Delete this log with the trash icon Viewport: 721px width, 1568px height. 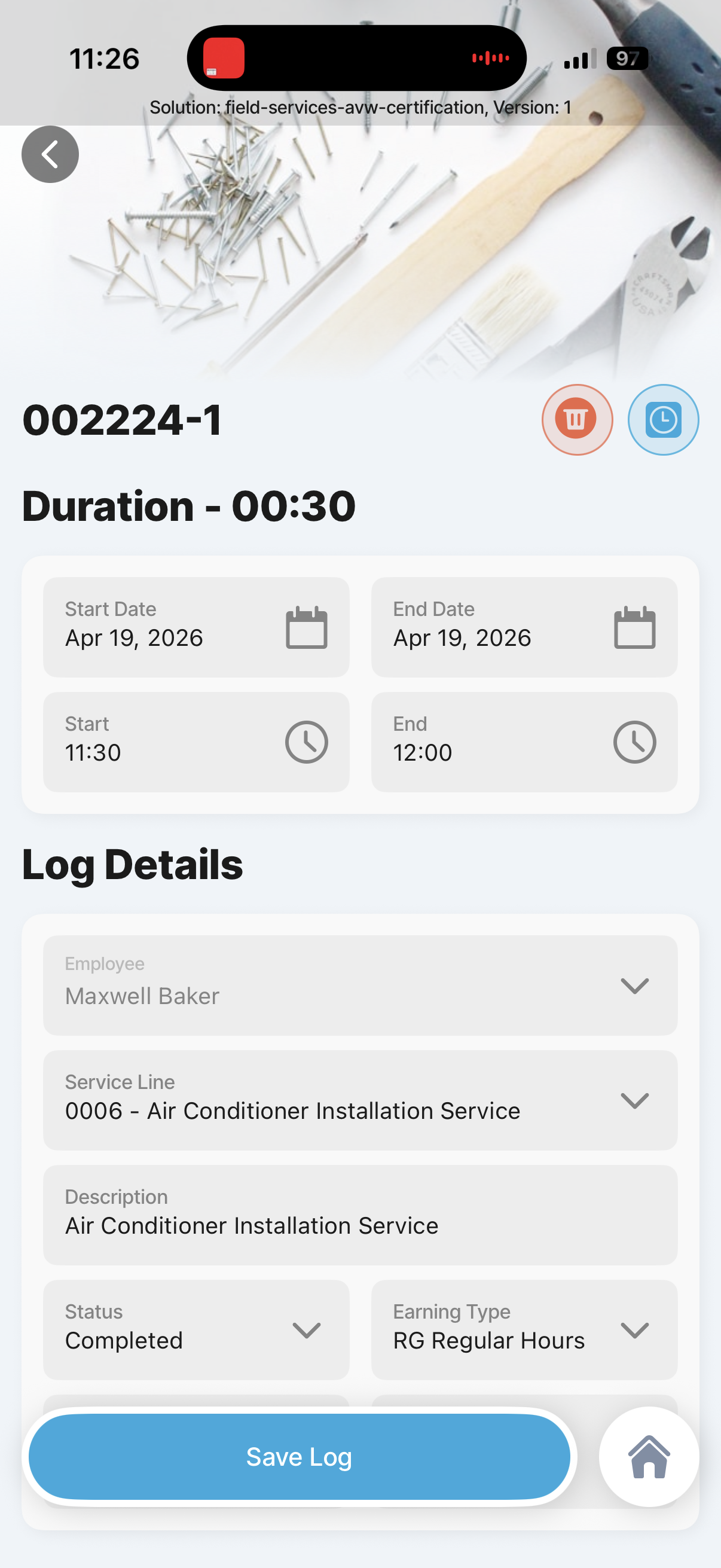(577, 419)
